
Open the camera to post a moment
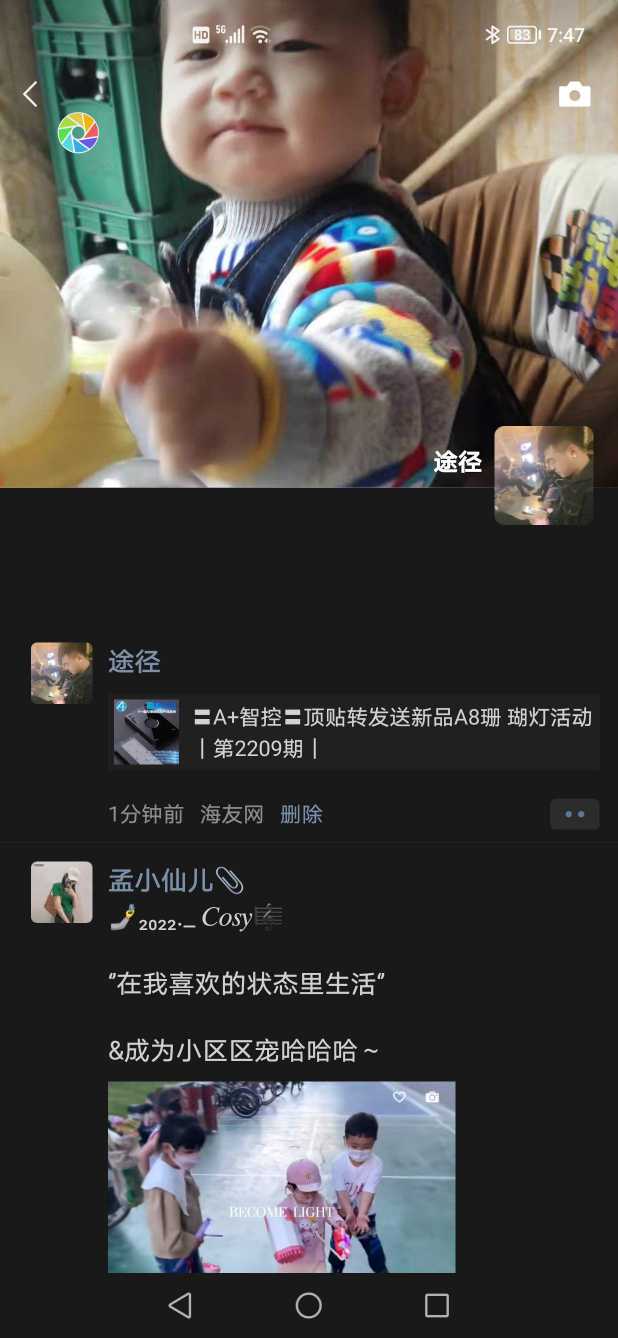[x=574, y=95]
